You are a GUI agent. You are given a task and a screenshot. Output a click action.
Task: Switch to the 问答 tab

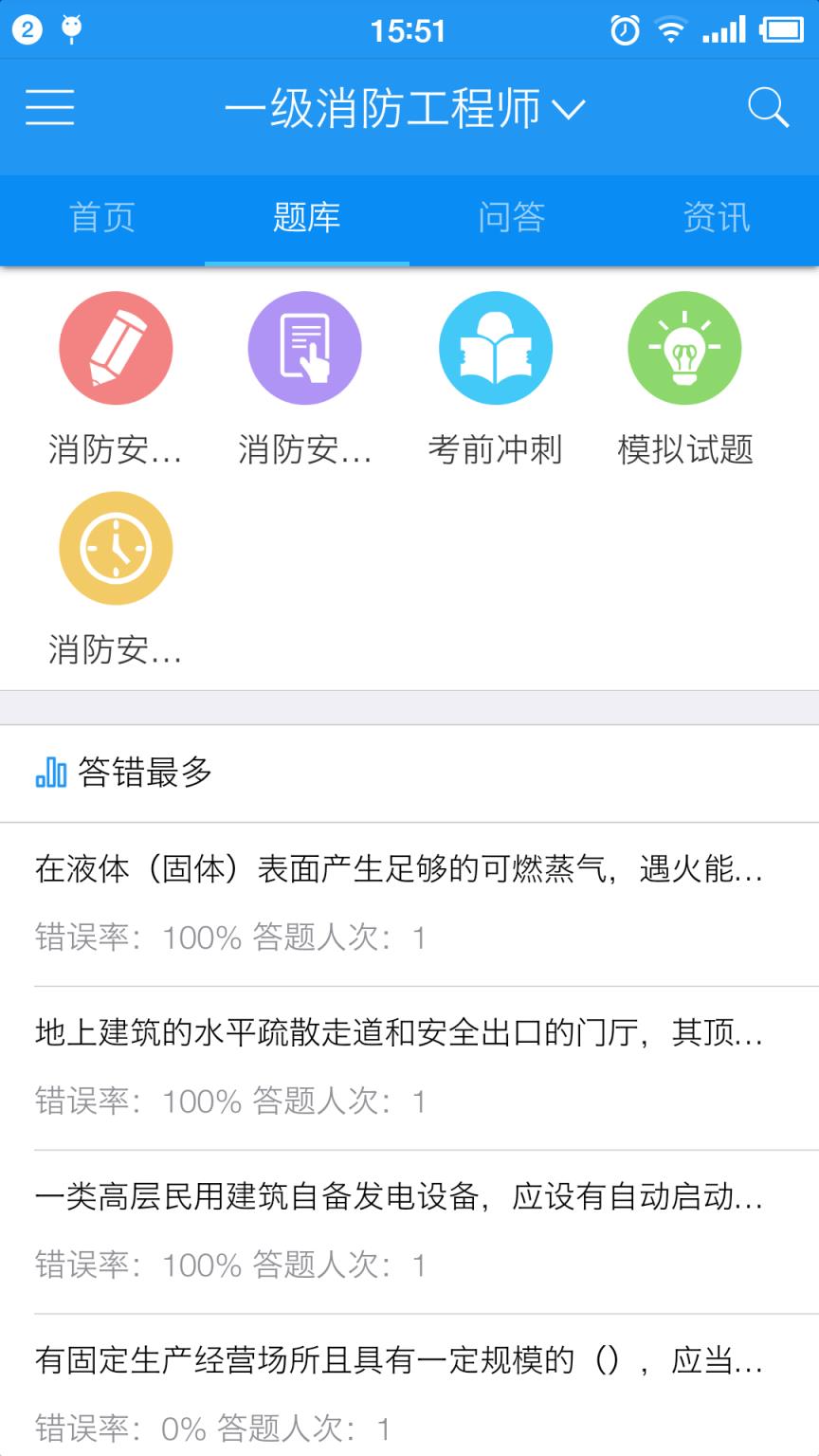tap(511, 217)
